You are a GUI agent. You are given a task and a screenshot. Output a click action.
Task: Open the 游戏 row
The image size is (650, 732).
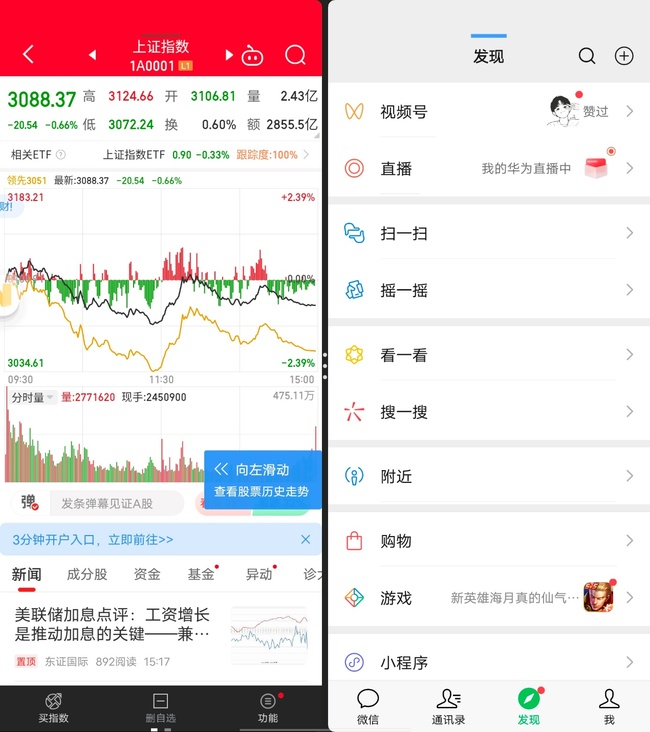point(489,598)
